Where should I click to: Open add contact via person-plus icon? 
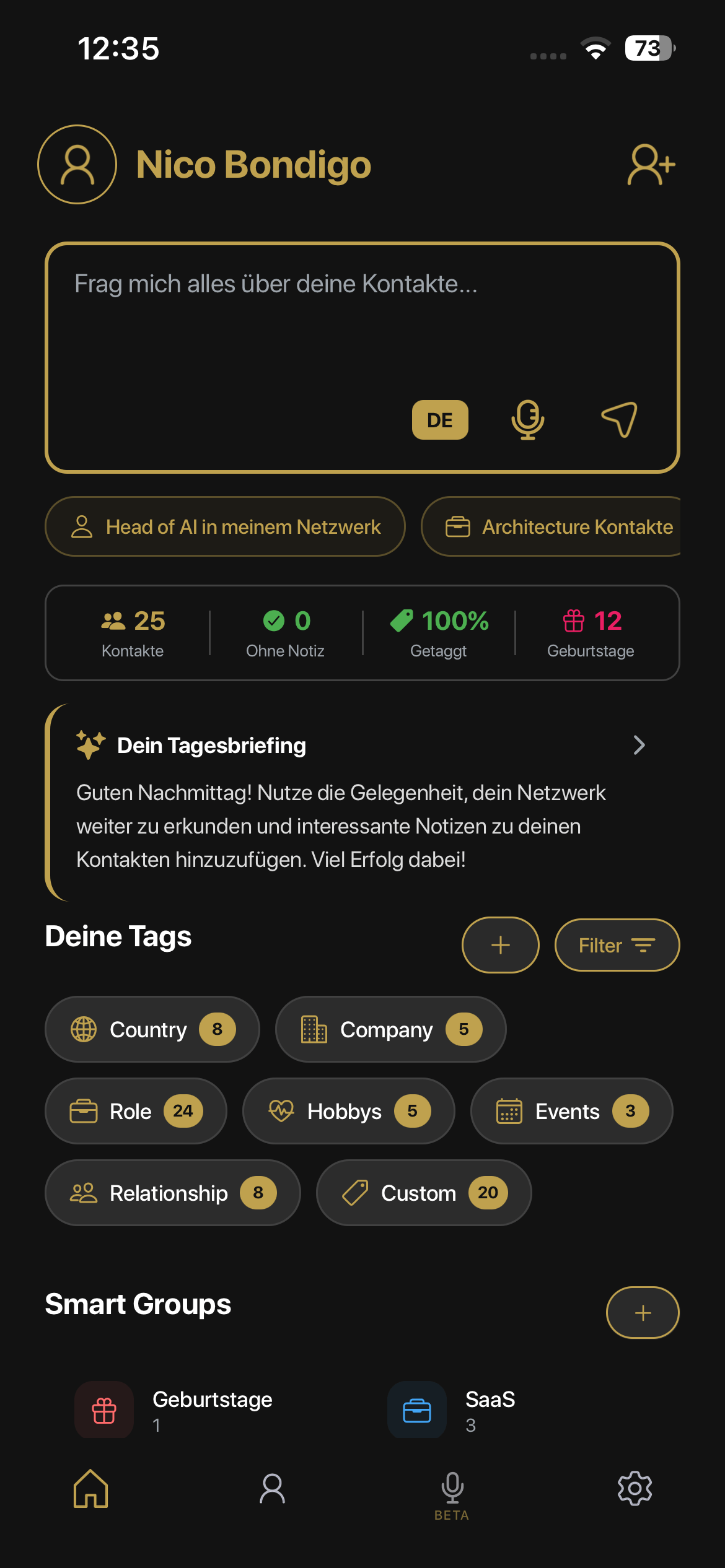tap(649, 165)
